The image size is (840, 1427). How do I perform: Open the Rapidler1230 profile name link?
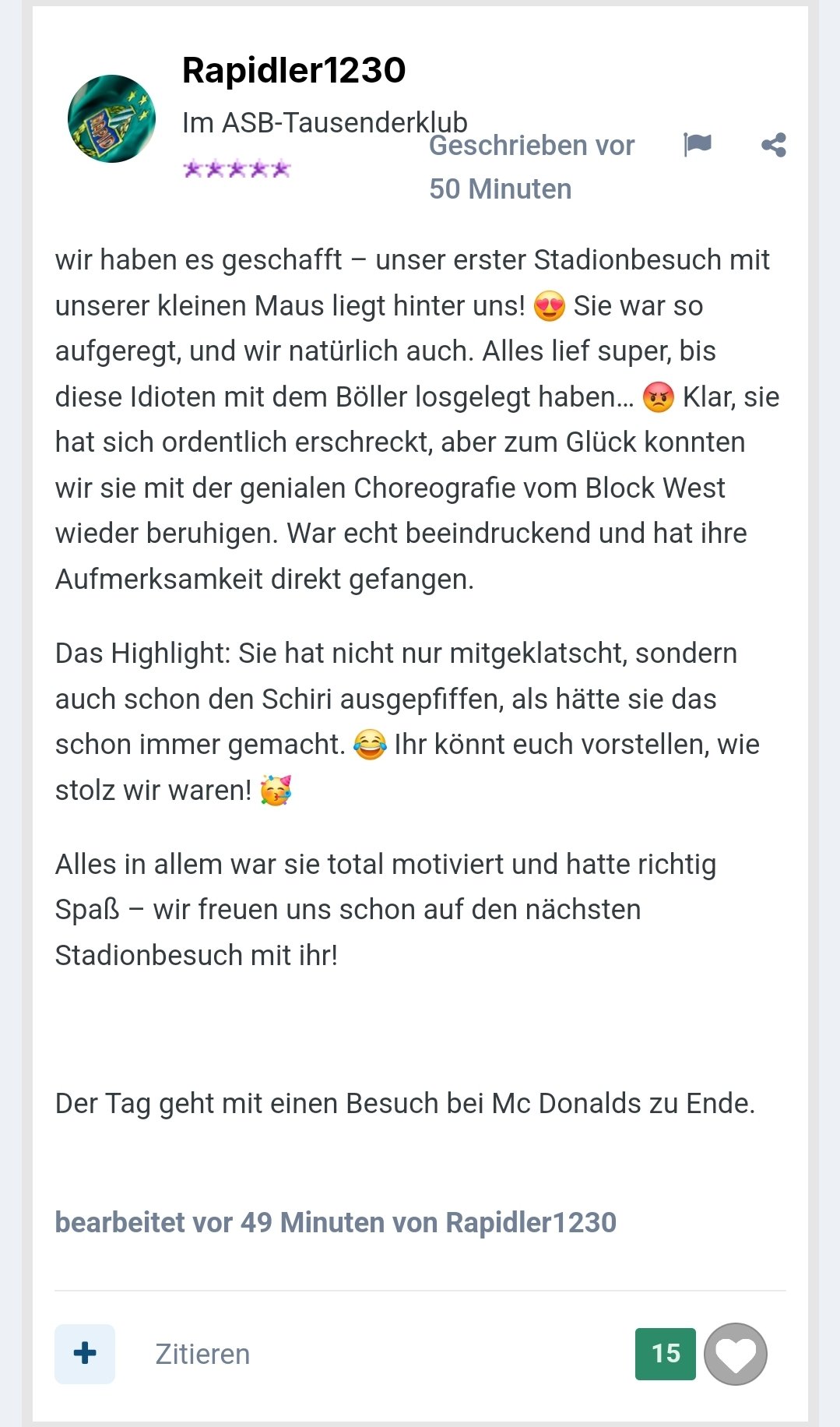(x=293, y=70)
